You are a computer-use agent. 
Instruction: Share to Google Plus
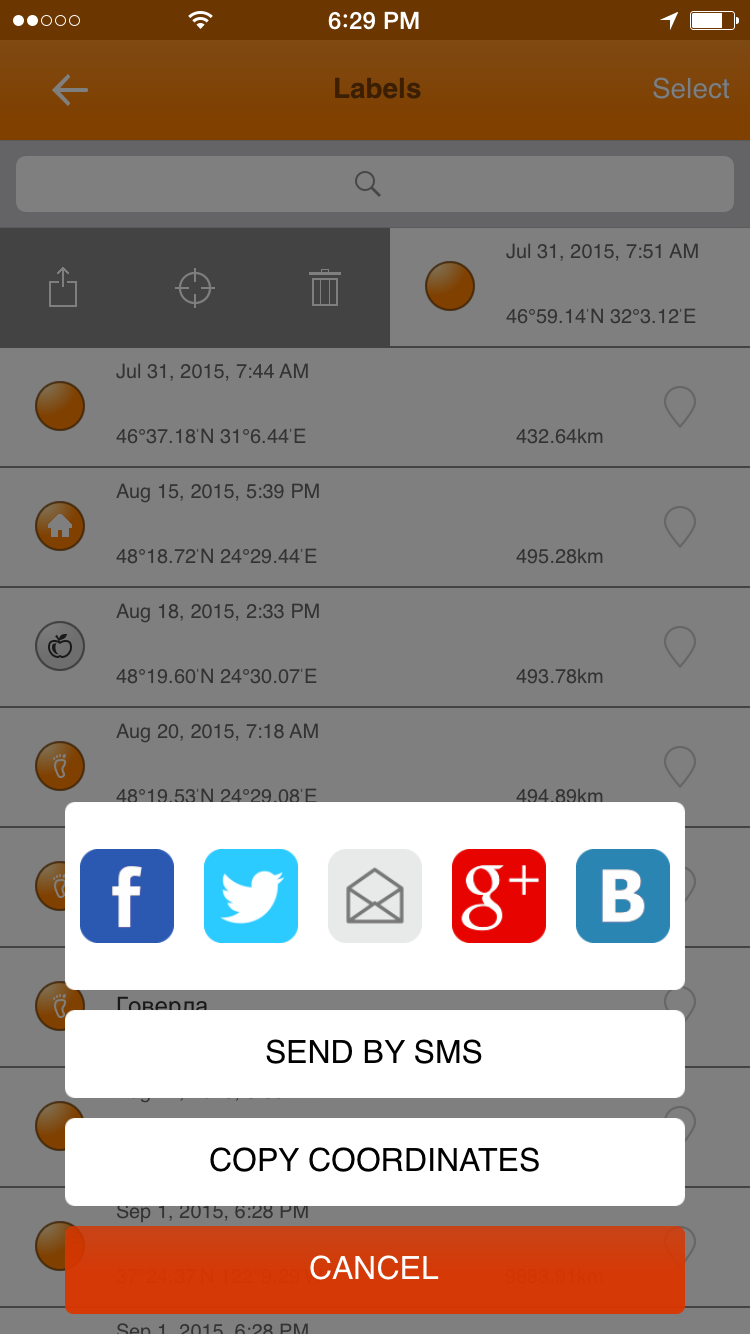click(499, 896)
